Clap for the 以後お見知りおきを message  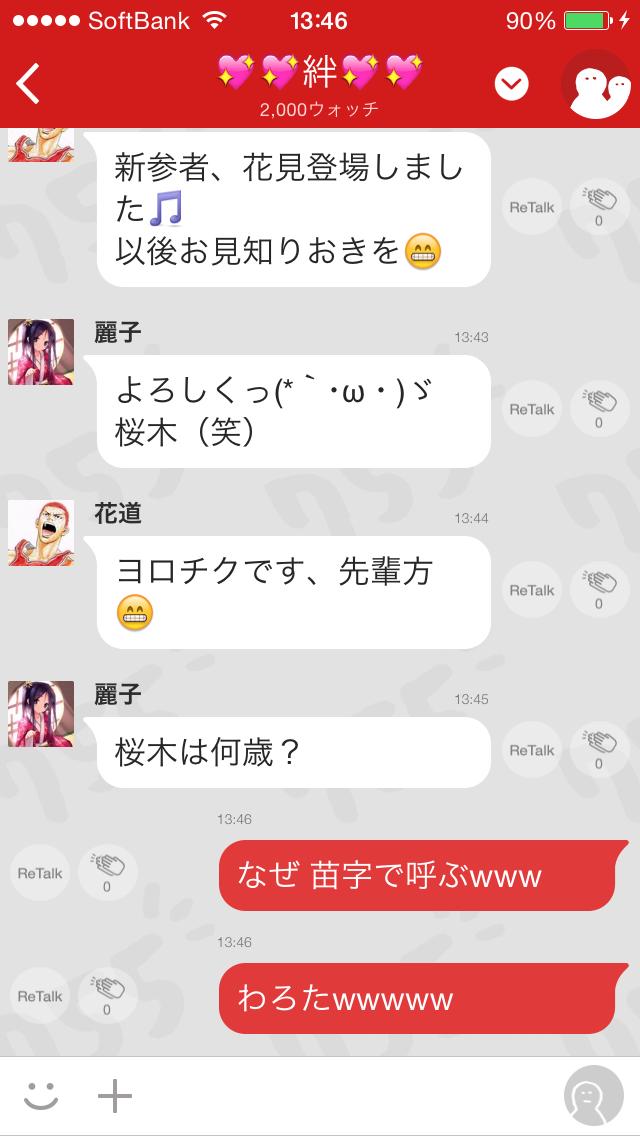coord(599,207)
